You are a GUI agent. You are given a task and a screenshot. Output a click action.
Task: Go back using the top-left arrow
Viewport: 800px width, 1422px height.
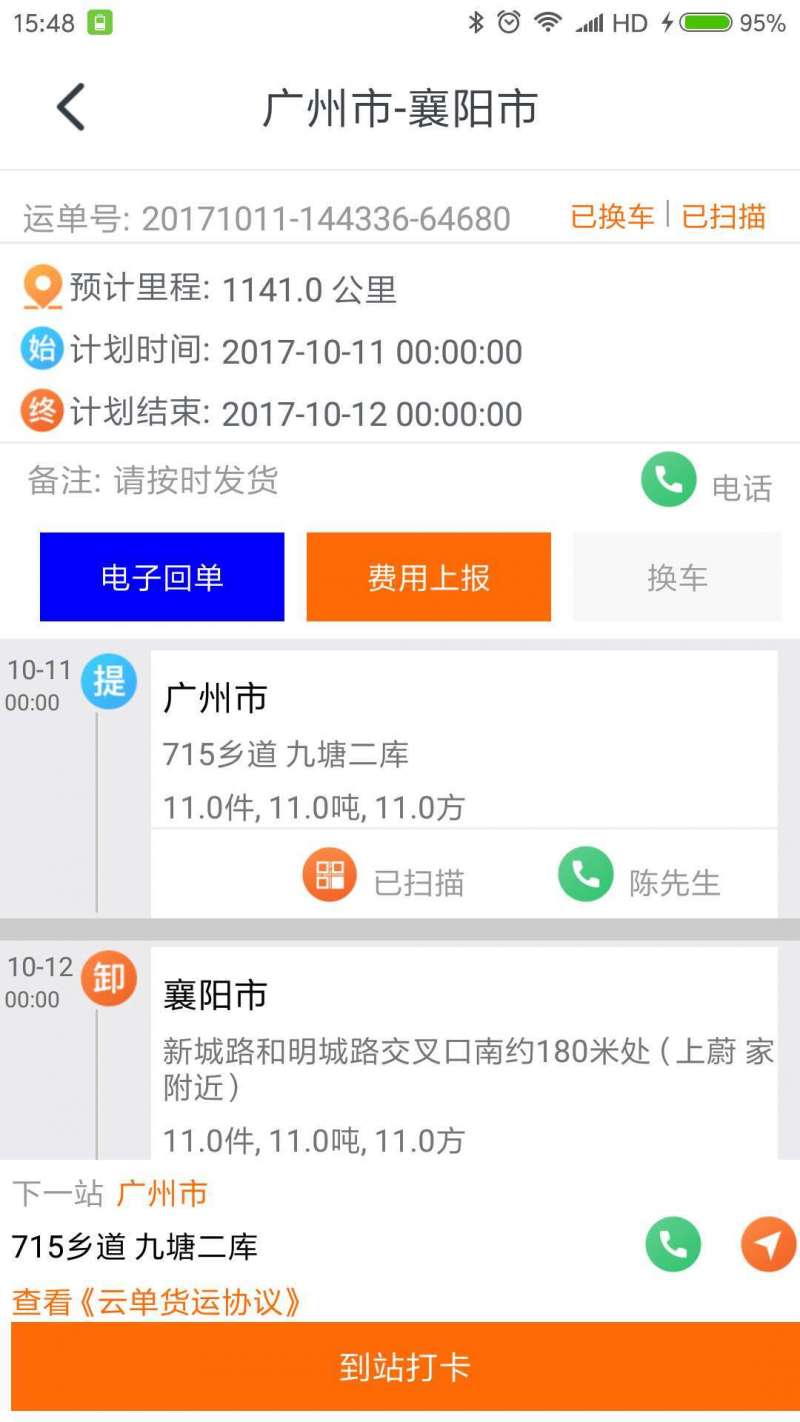pyautogui.click(x=70, y=107)
